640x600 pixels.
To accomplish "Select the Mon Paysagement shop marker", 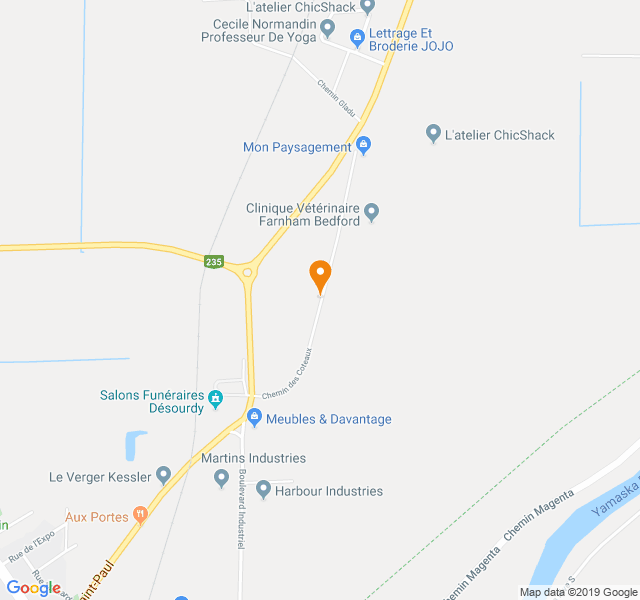I will click(363, 146).
